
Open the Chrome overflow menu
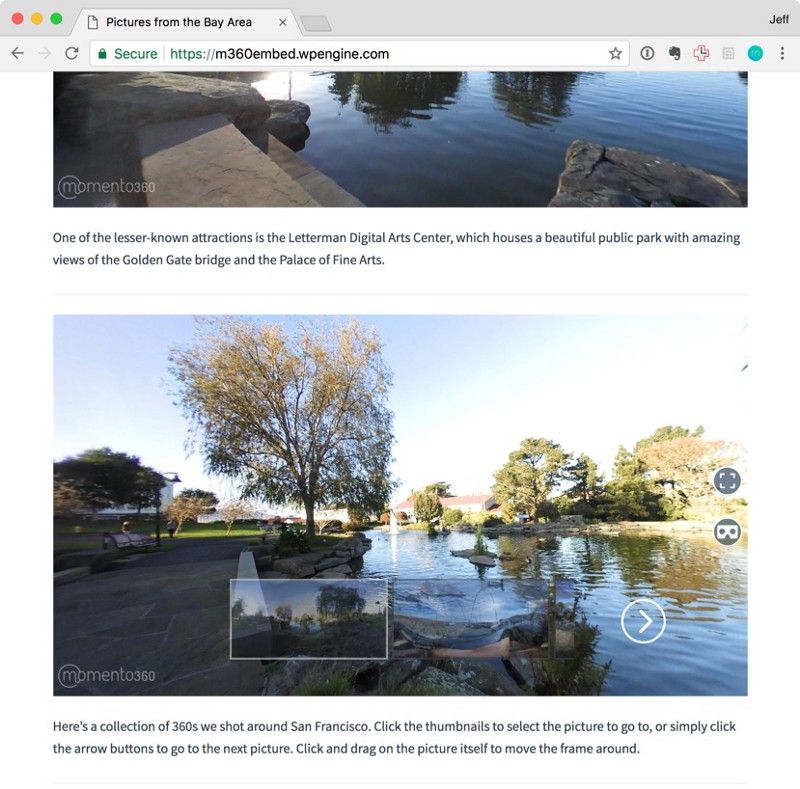pos(782,54)
